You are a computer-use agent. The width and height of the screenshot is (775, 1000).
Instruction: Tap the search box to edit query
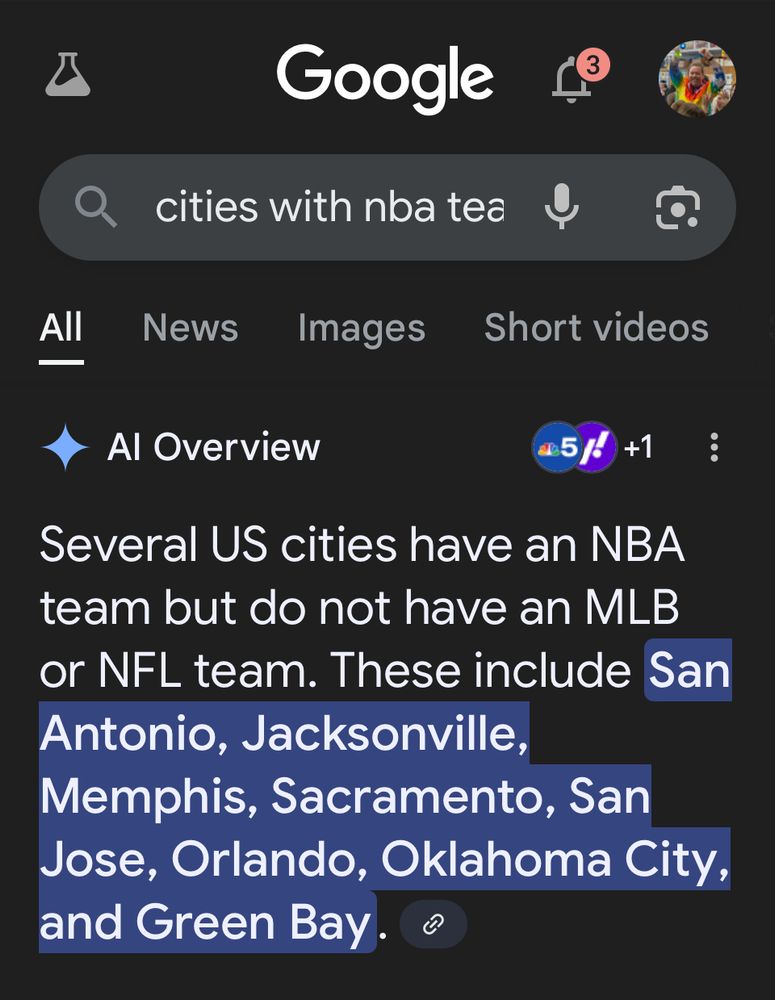click(x=329, y=207)
